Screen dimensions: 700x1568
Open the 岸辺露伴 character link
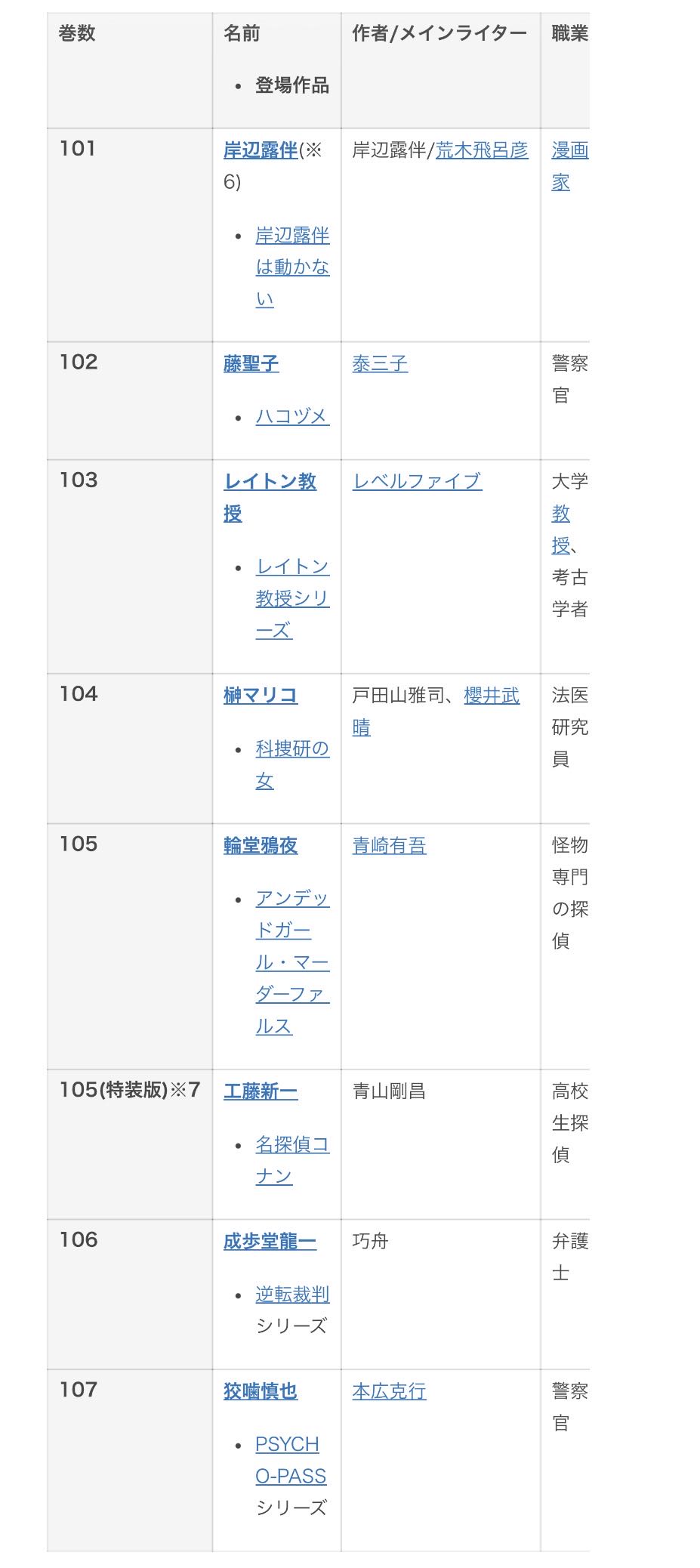point(261,150)
